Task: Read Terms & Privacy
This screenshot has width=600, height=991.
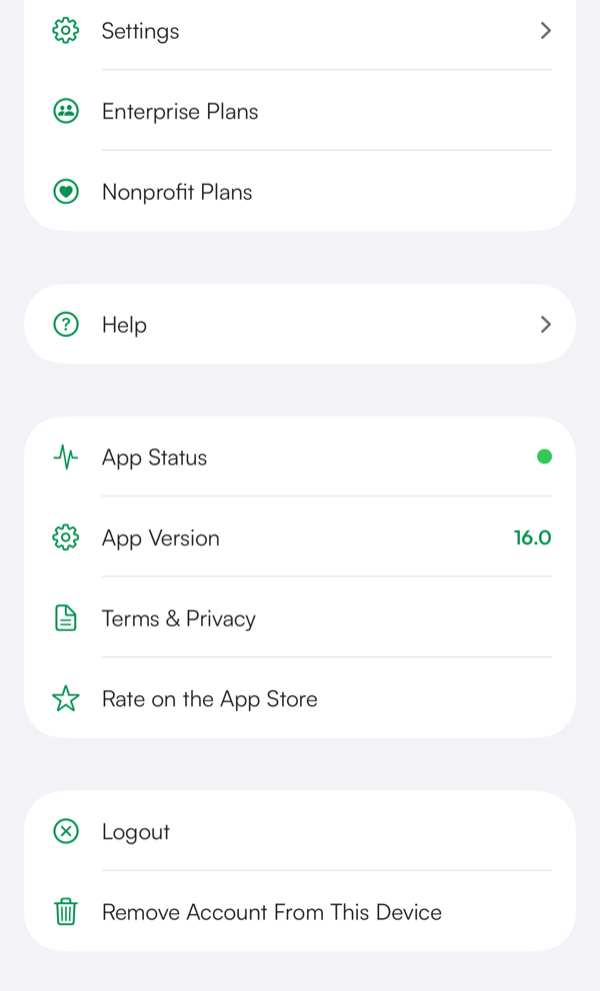Action: (300, 617)
